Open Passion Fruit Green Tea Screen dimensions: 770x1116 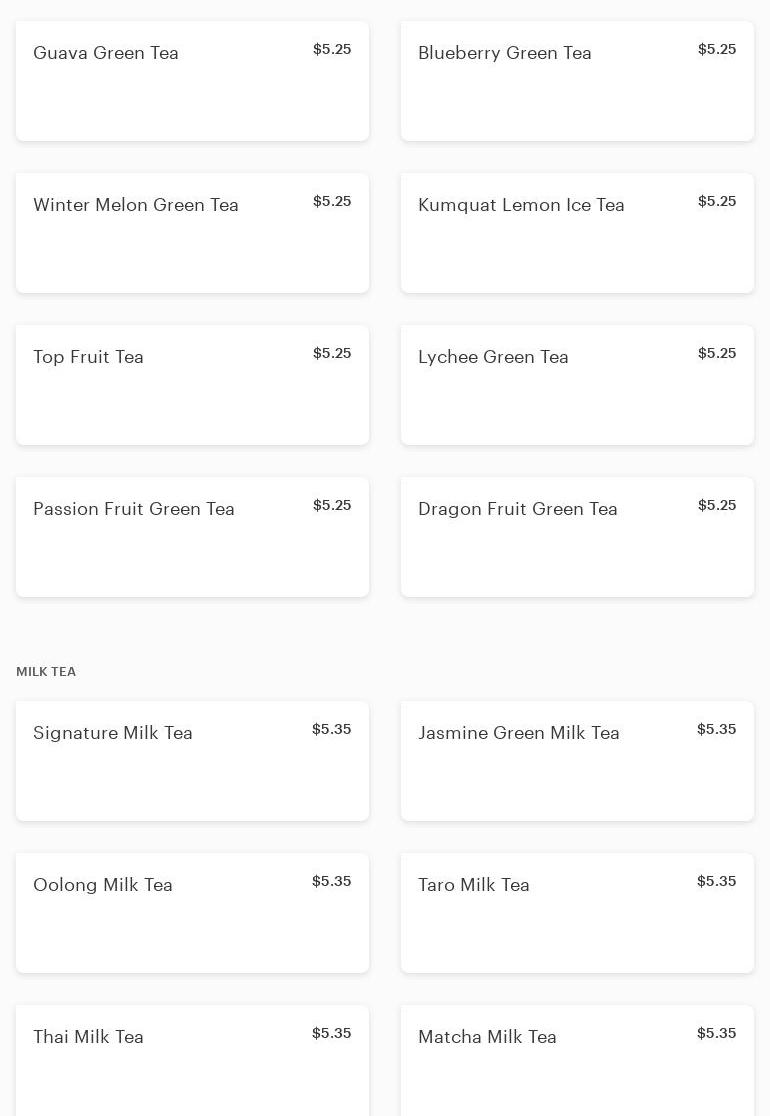(x=192, y=536)
